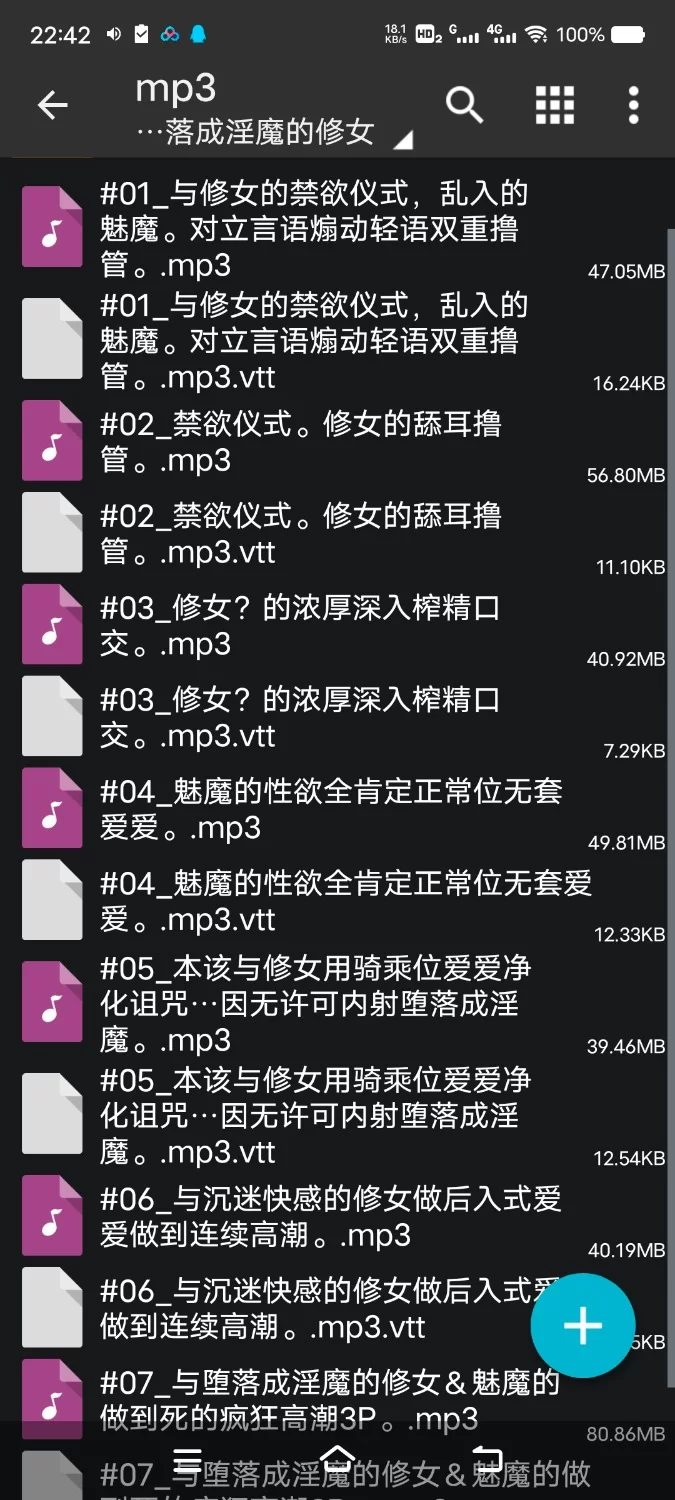The image size is (675, 1500).
Task: Open the #05 .mp3.vtt file sized 12.54KB
Action: click(x=310, y=1117)
